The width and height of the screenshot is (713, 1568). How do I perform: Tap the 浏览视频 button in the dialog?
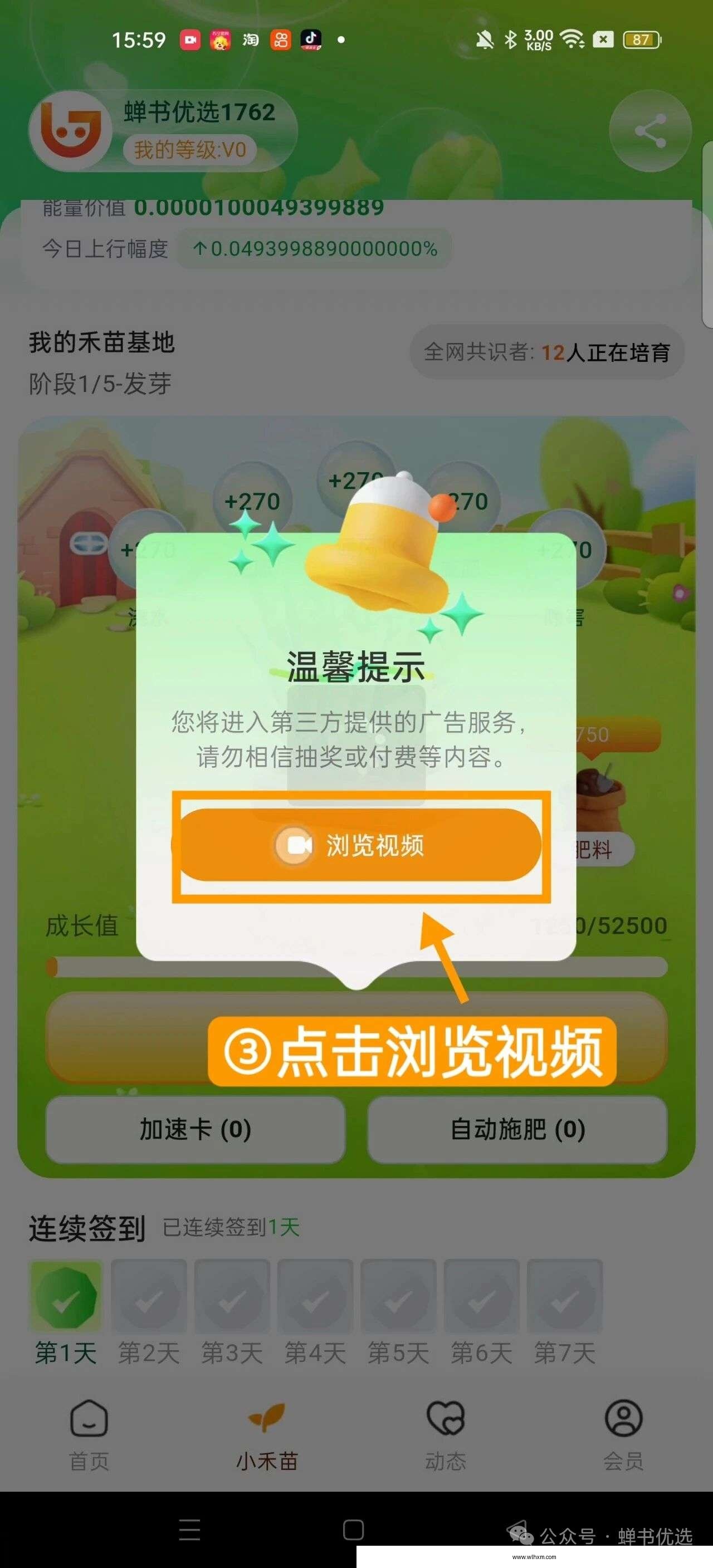click(x=359, y=845)
